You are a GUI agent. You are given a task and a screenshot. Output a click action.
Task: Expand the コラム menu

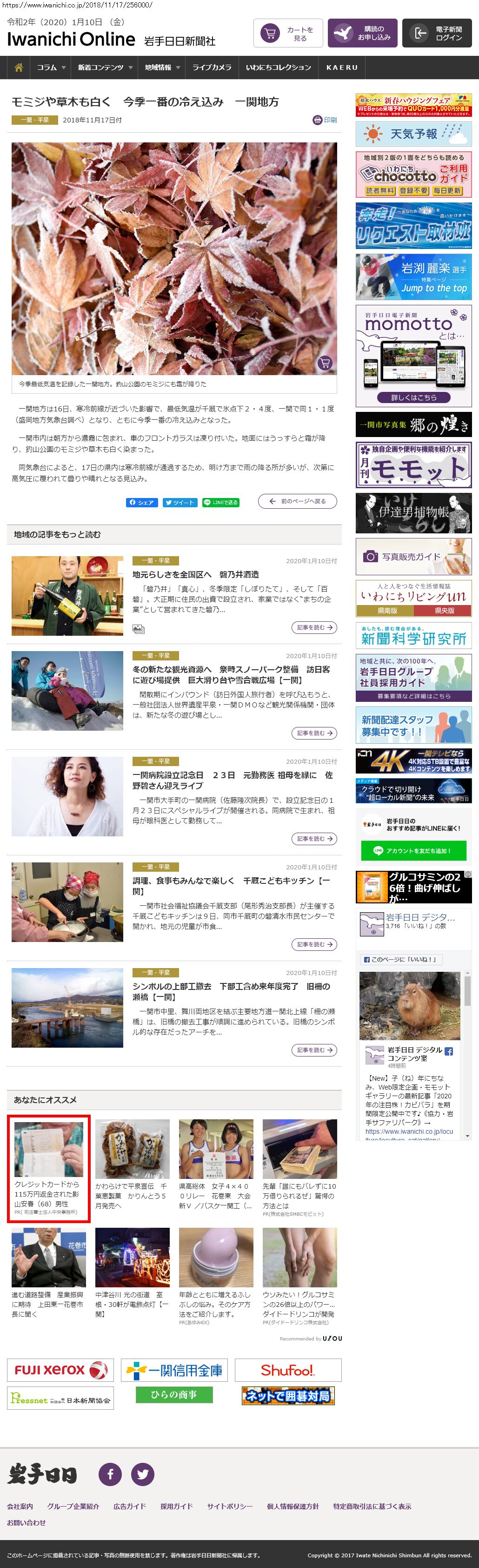[x=50, y=67]
